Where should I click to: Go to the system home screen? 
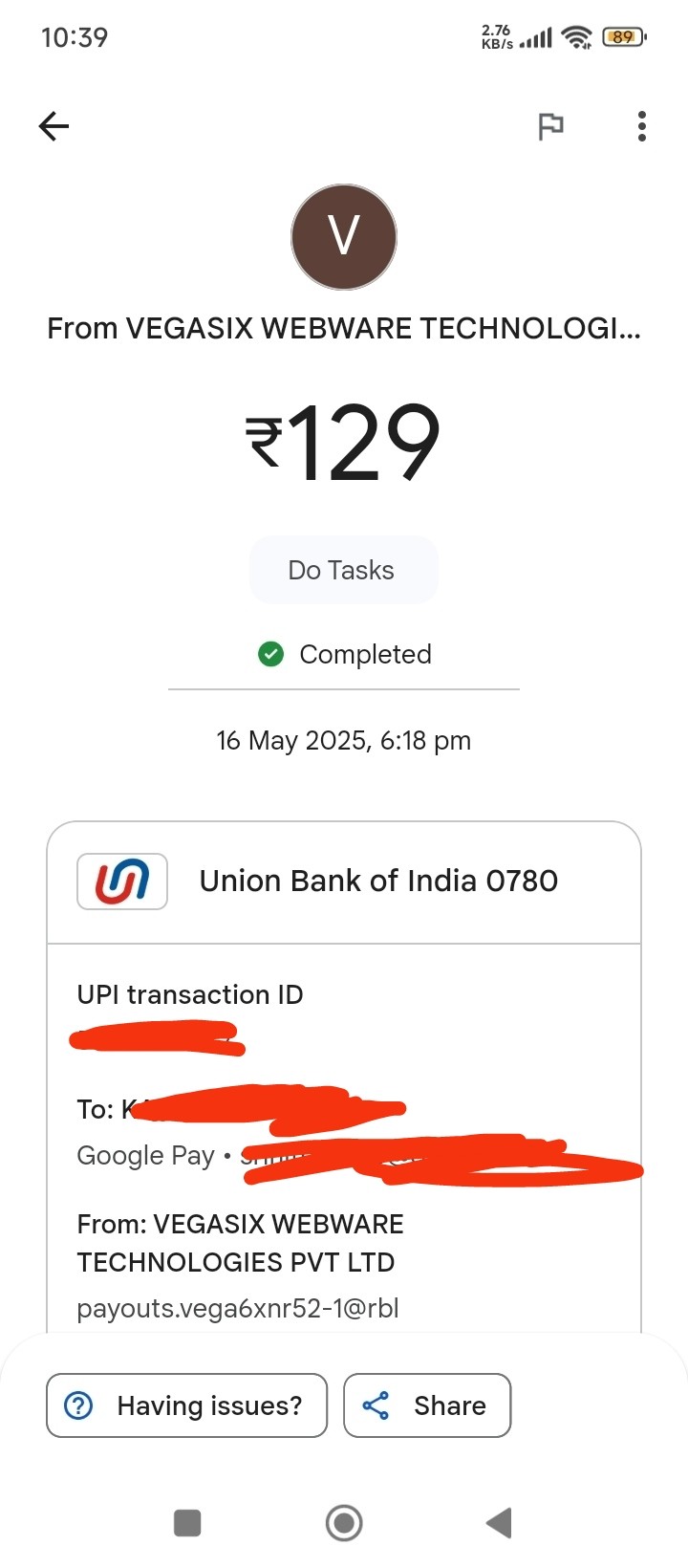pyautogui.click(x=344, y=1523)
